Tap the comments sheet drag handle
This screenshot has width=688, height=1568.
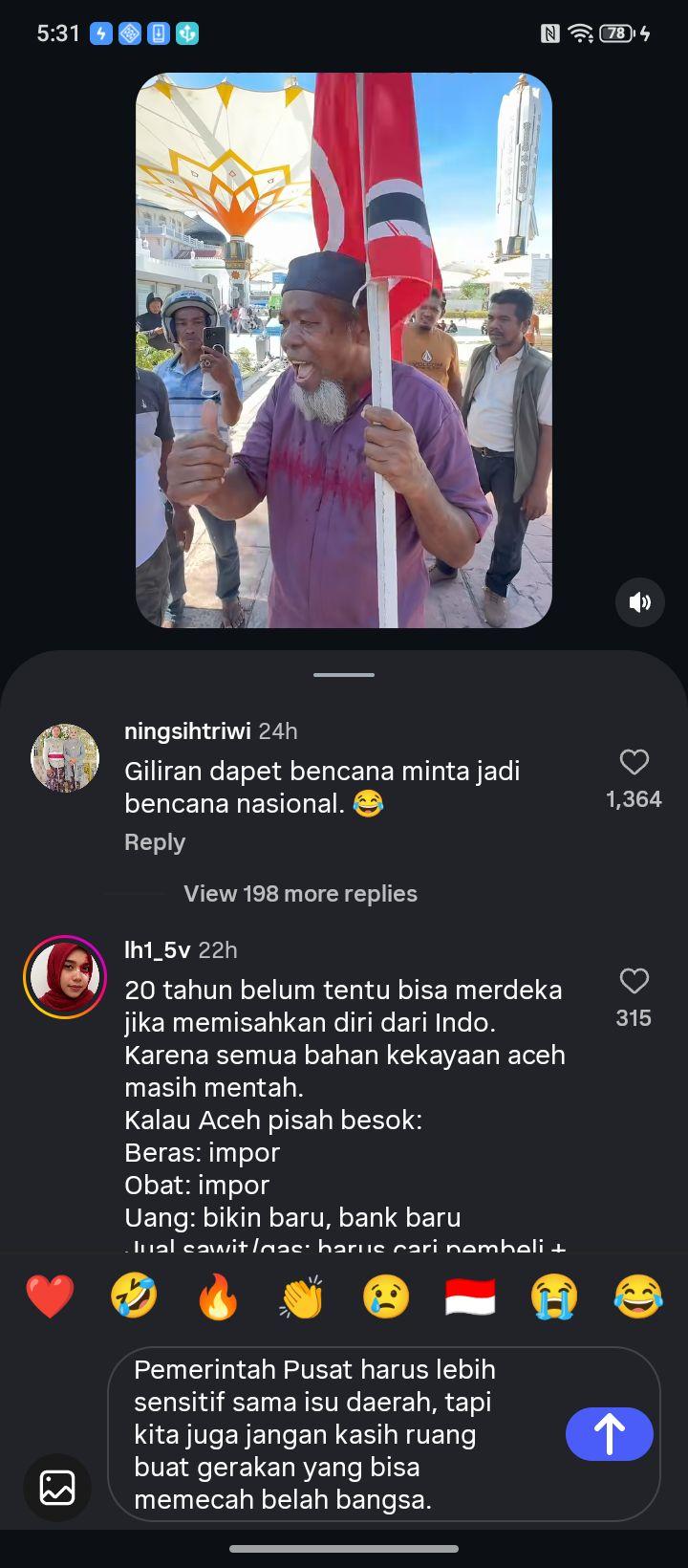pyautogui.click(x=344, y=675)
